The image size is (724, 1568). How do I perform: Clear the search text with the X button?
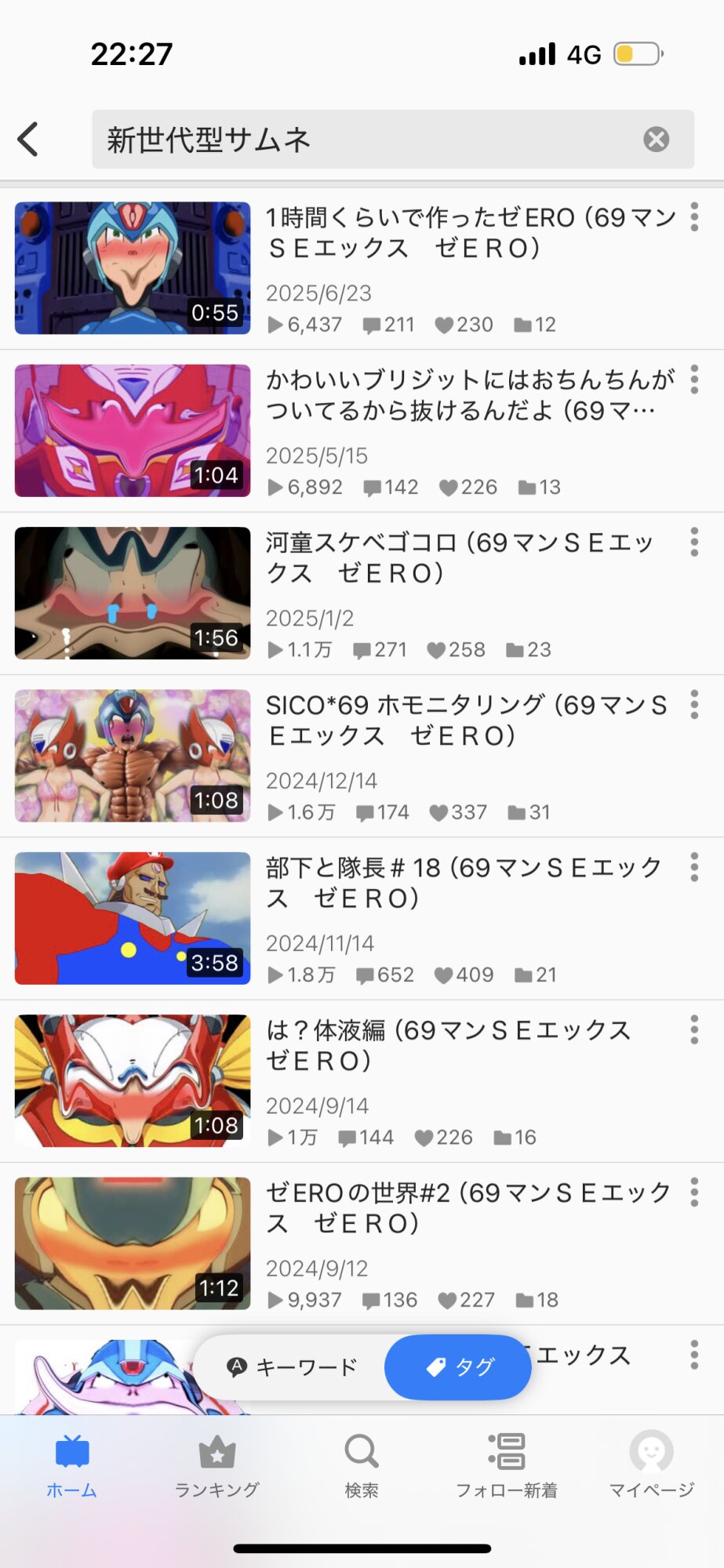[656, 140]
